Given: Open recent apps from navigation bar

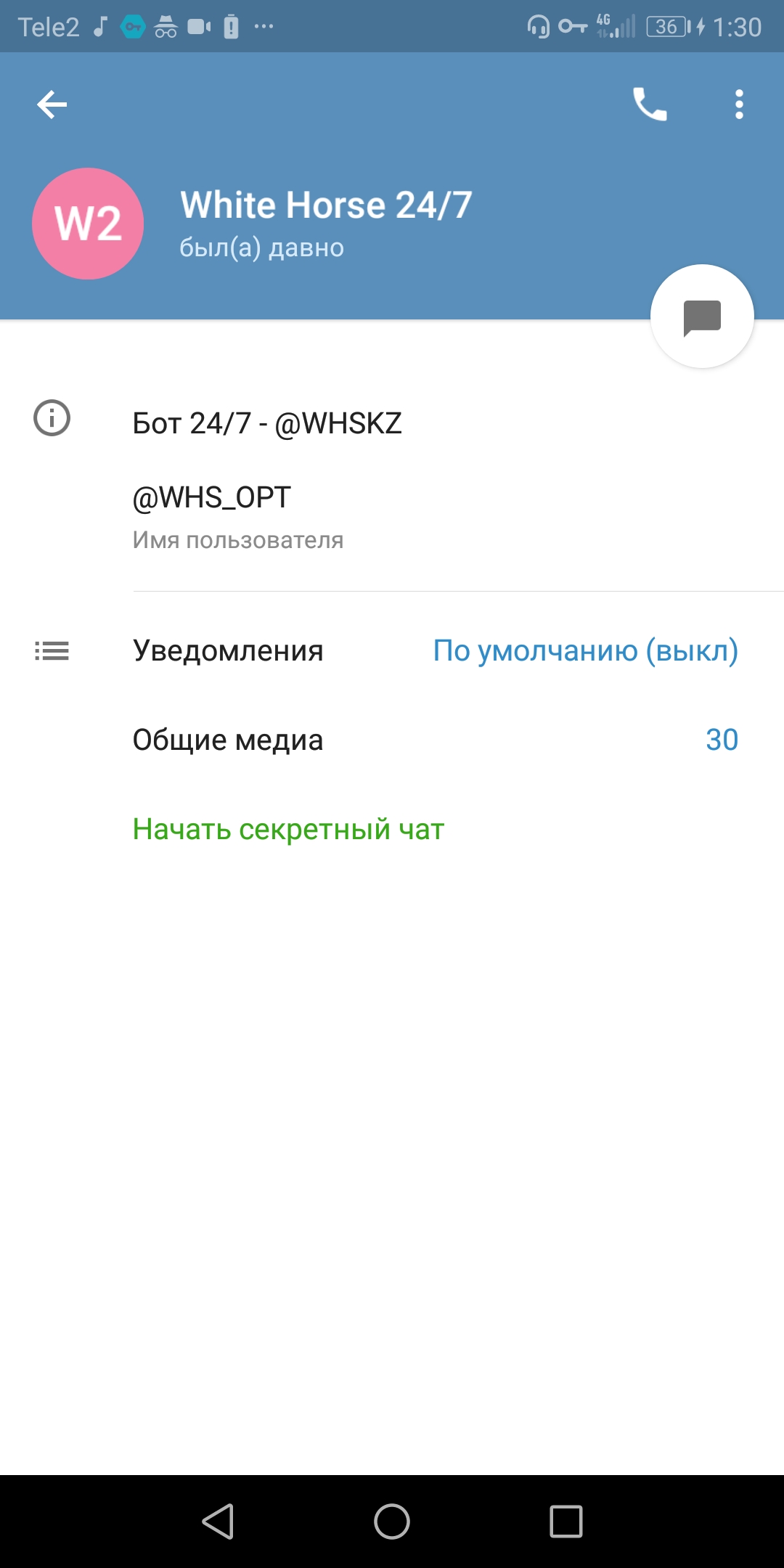Looking at the screenshot, I should [x=566, y=1522].
